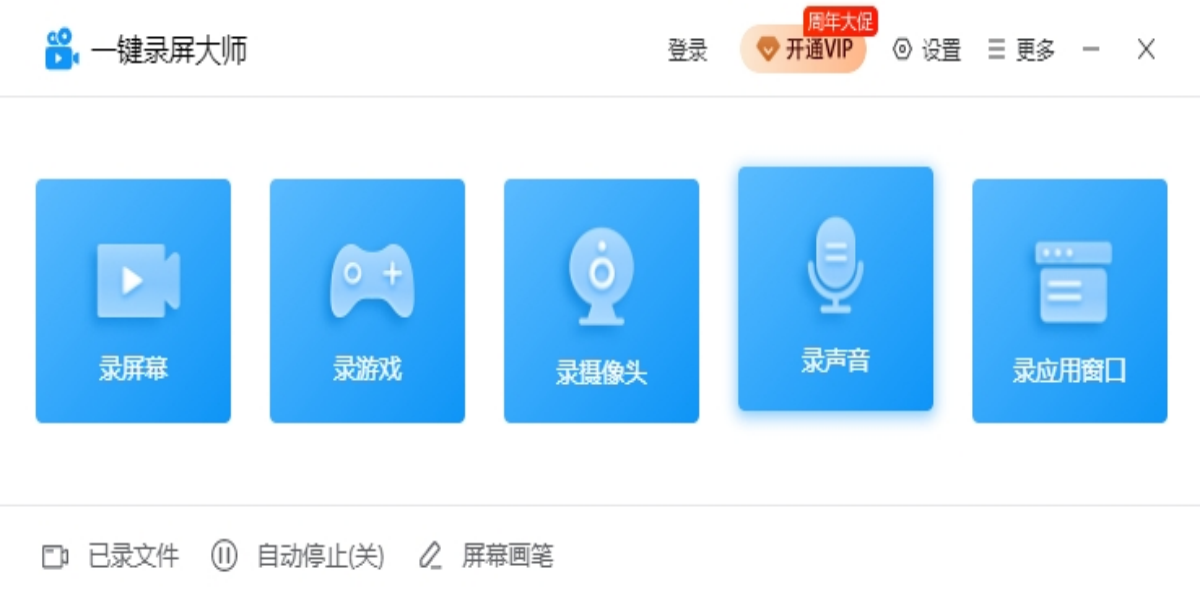
Task: Open the 屏幕画笔 screen pen tool
Action: pos(486,556)
